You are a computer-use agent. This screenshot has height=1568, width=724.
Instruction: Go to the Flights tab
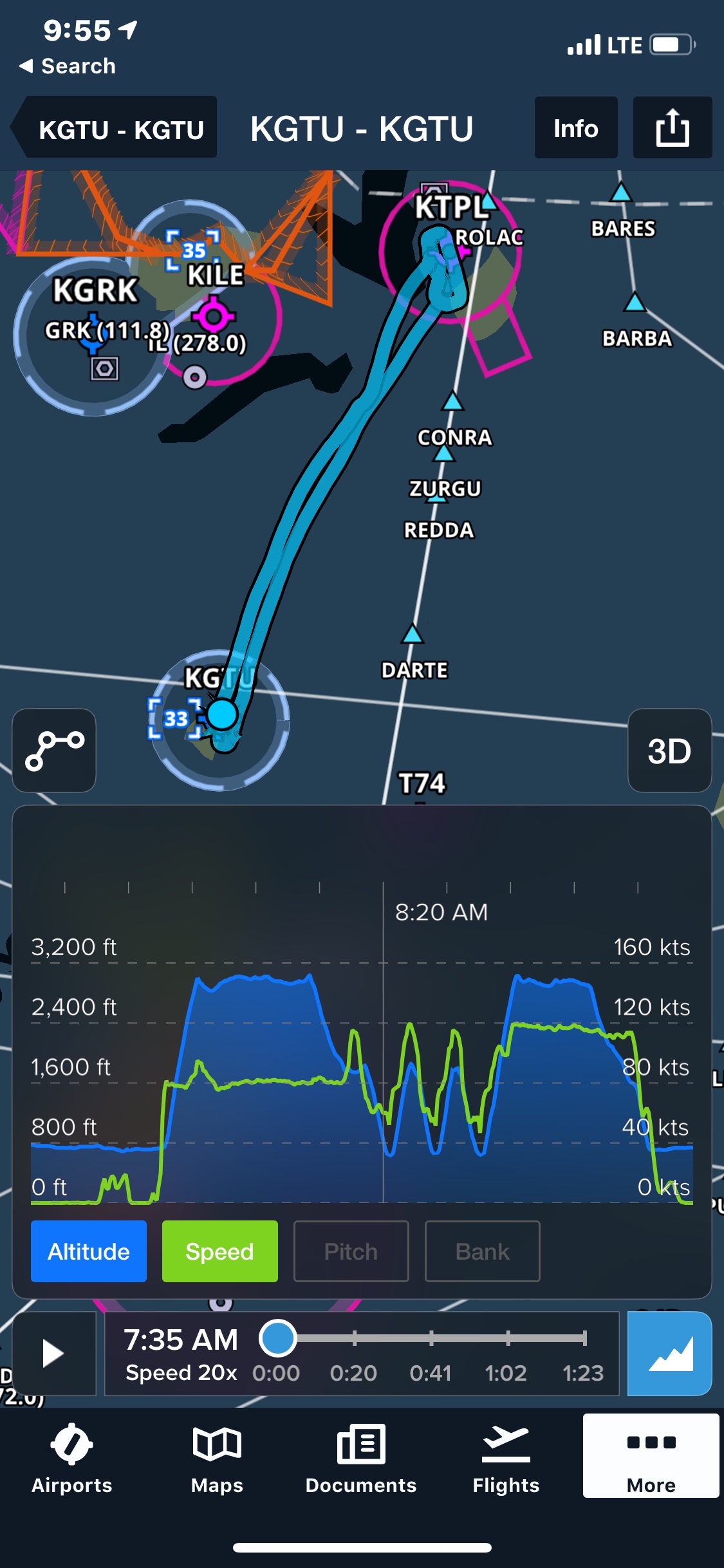point(506,1460)
